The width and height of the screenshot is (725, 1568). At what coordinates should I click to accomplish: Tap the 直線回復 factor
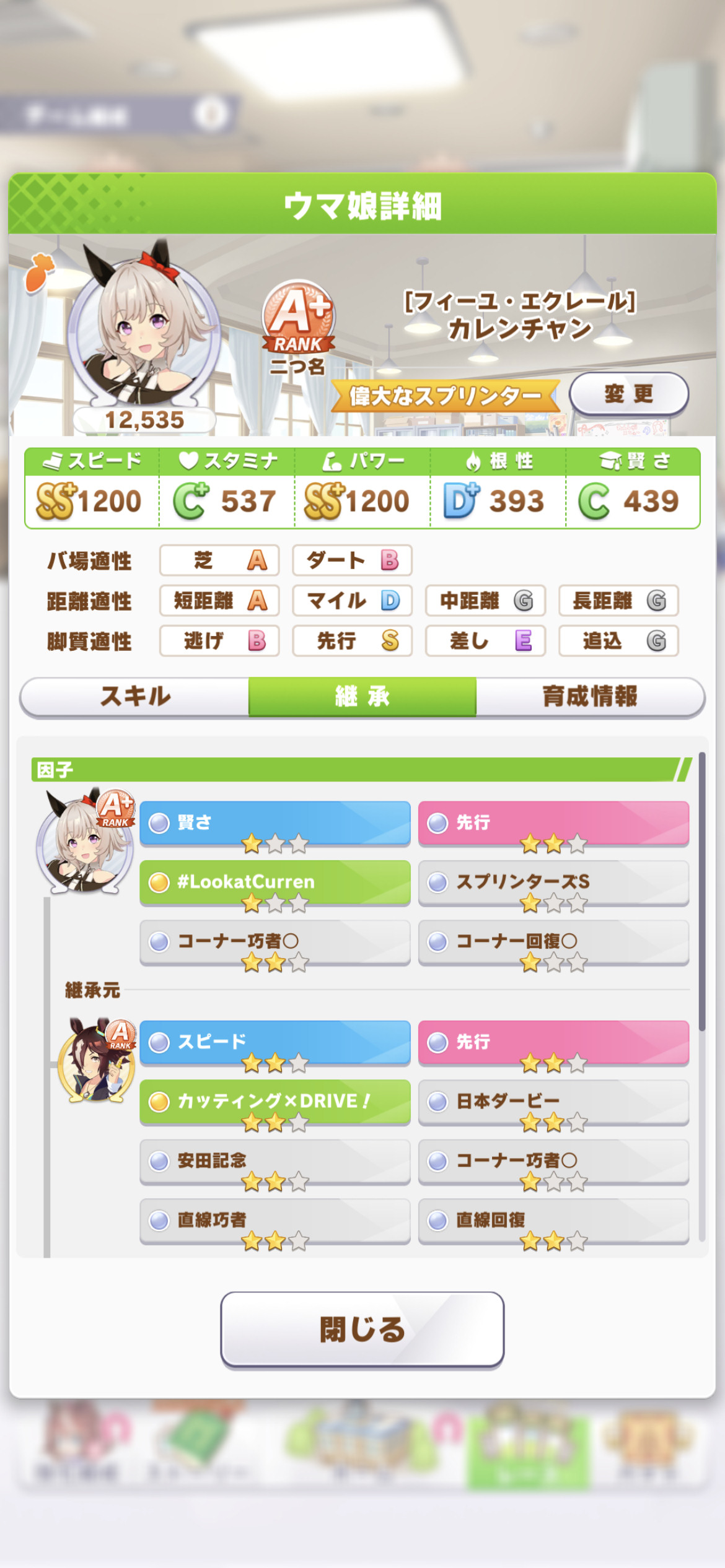click(x=553, y=1220)
